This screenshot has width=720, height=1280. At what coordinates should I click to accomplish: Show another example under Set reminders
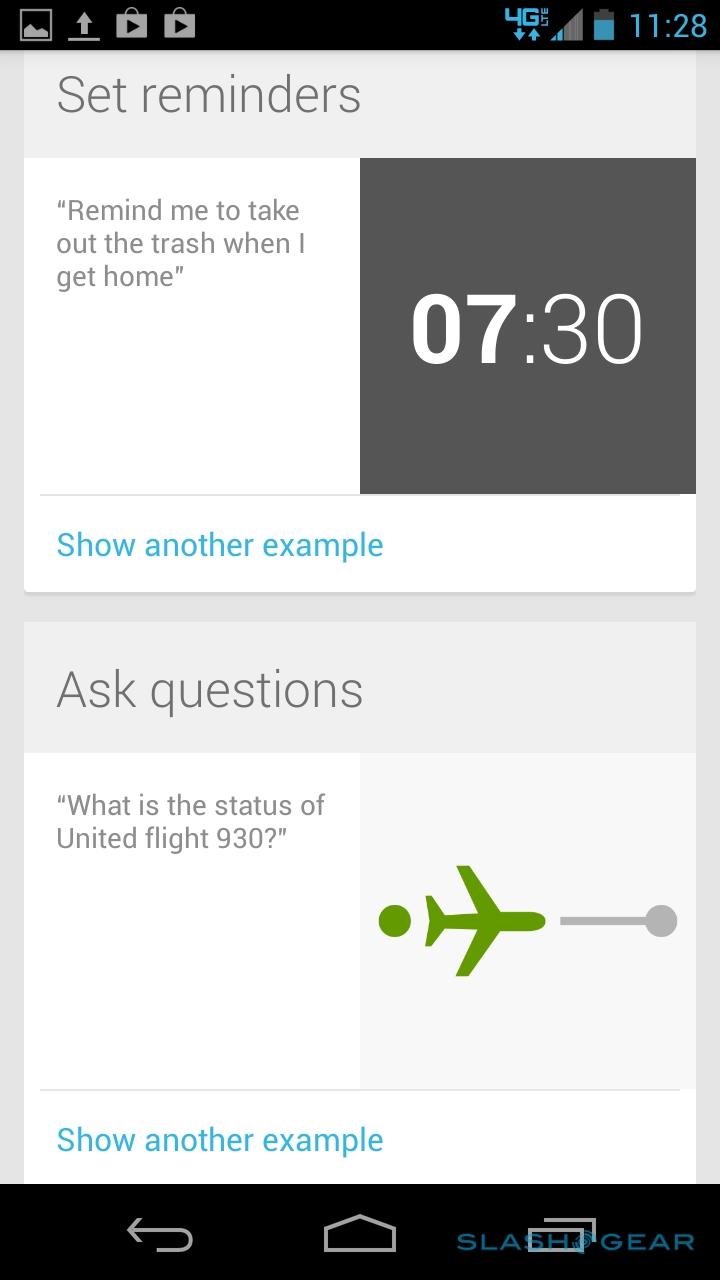coord(220,545)
